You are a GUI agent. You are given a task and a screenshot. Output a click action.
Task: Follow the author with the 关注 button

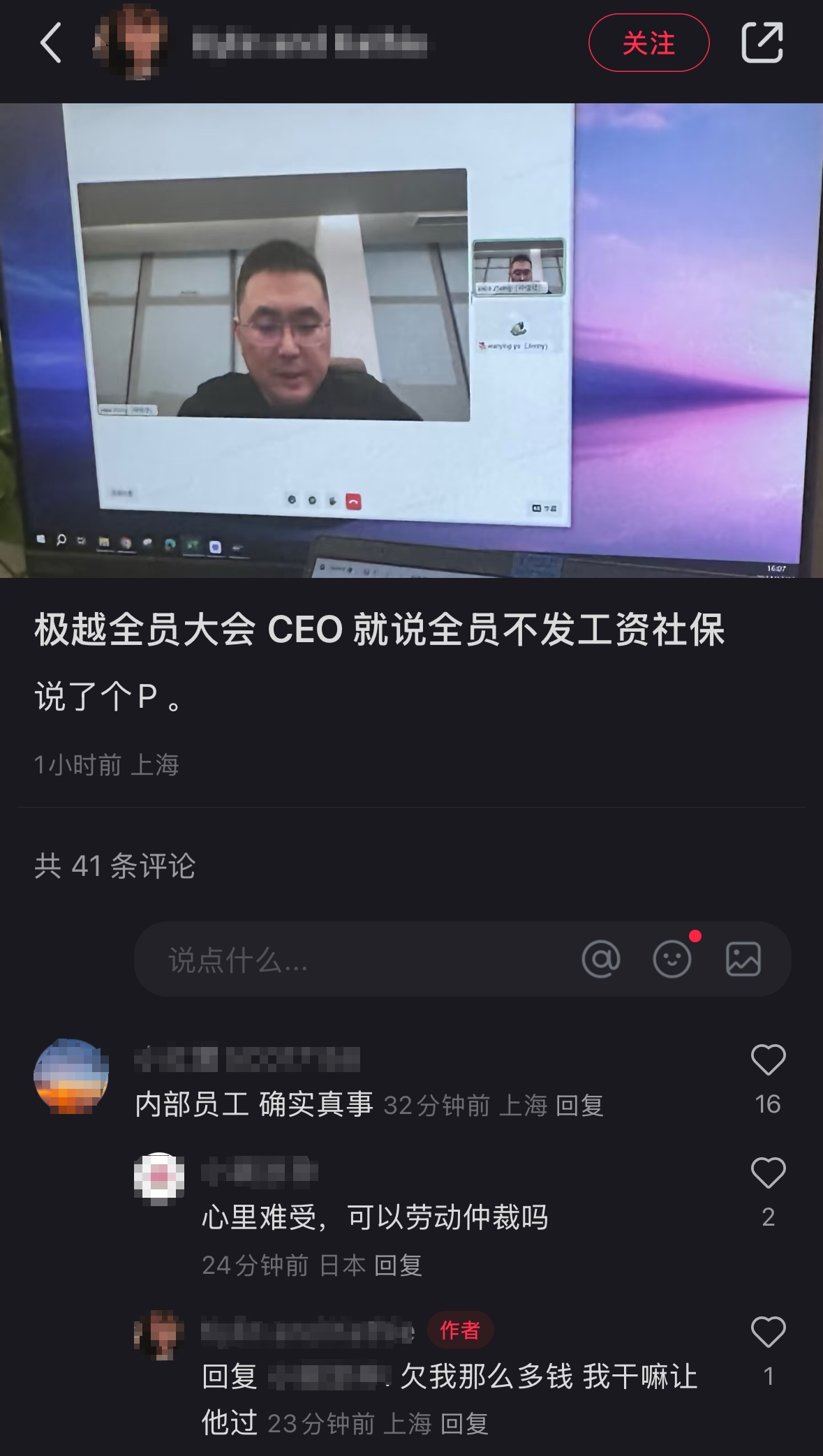point(648,43)
